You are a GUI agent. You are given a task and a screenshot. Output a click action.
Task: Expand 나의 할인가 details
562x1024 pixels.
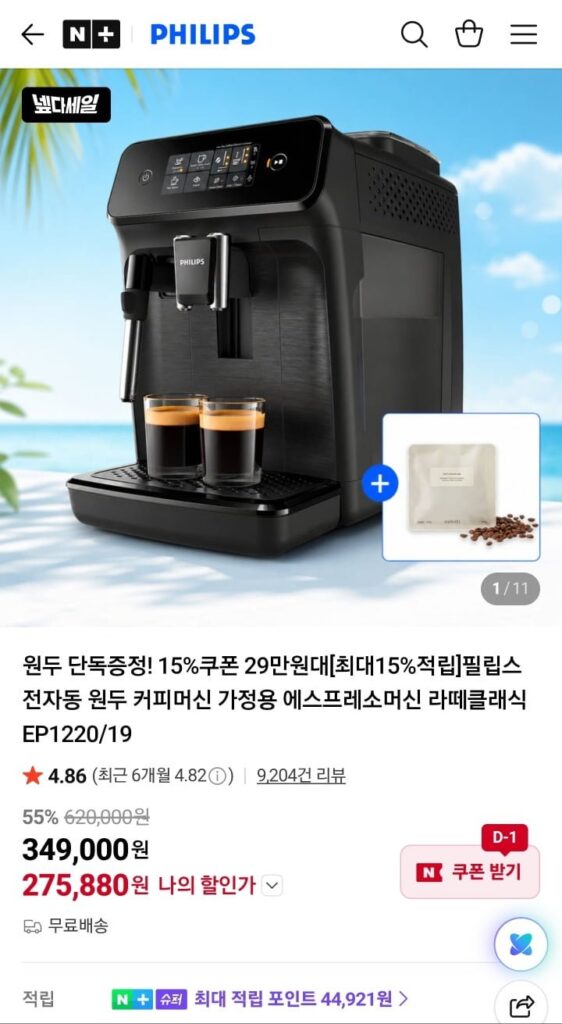(272, 886)
